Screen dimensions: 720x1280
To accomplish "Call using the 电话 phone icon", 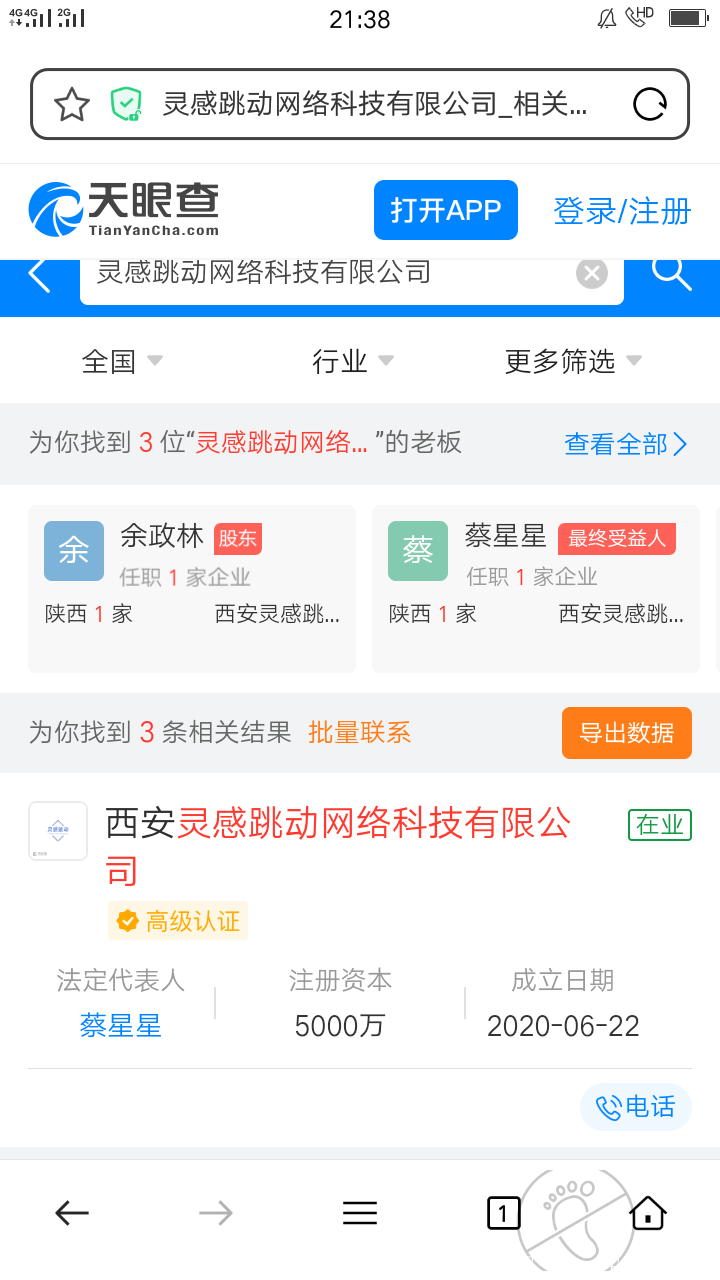I will click(x=635, y=1107).
